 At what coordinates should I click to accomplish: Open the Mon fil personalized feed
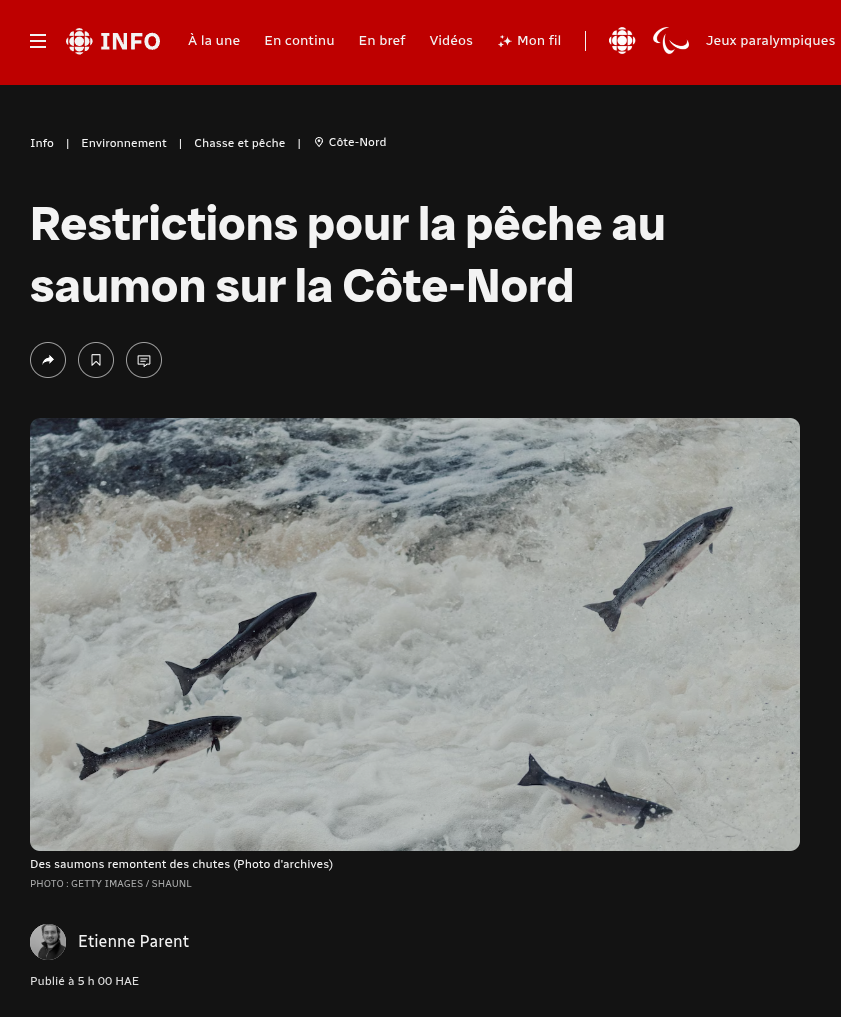point(529,41)
